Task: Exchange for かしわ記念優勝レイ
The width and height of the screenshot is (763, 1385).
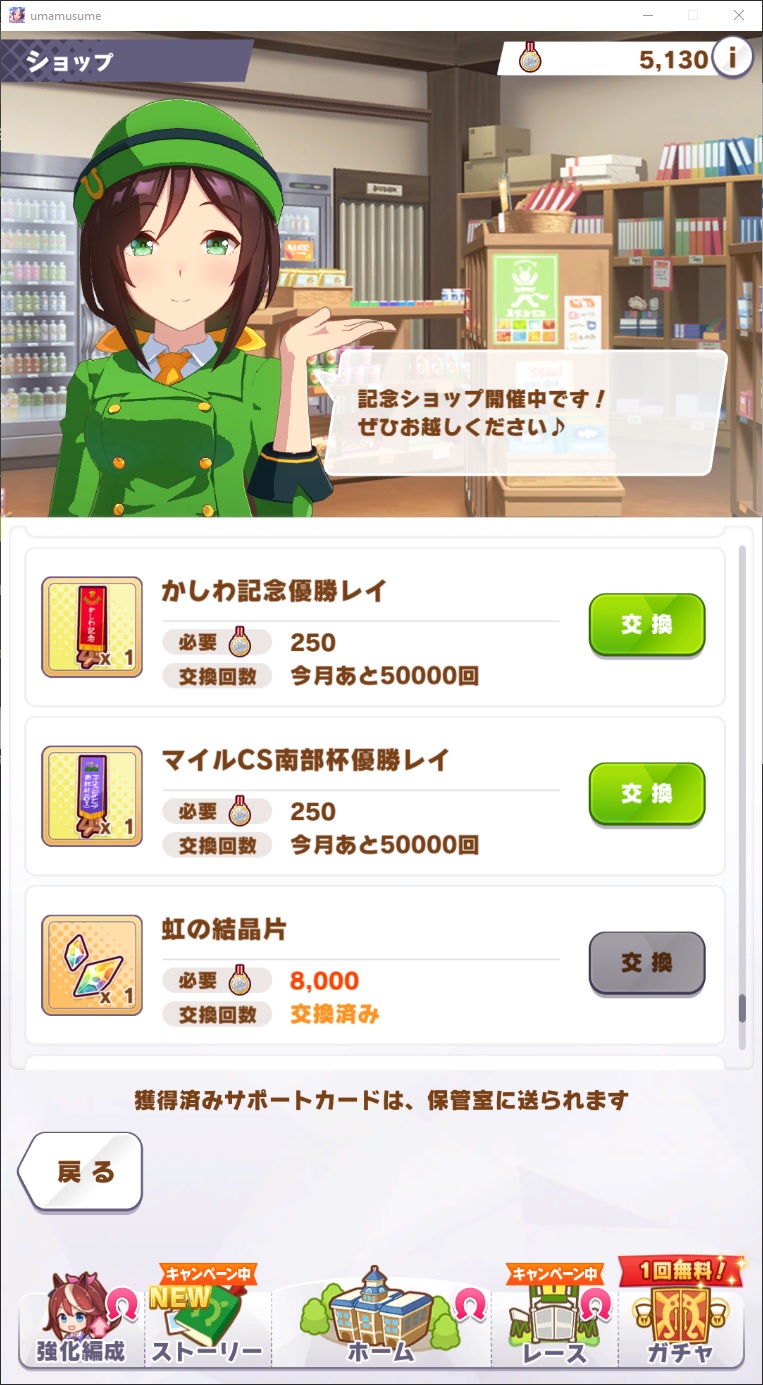Action: (x=647, y=625)
